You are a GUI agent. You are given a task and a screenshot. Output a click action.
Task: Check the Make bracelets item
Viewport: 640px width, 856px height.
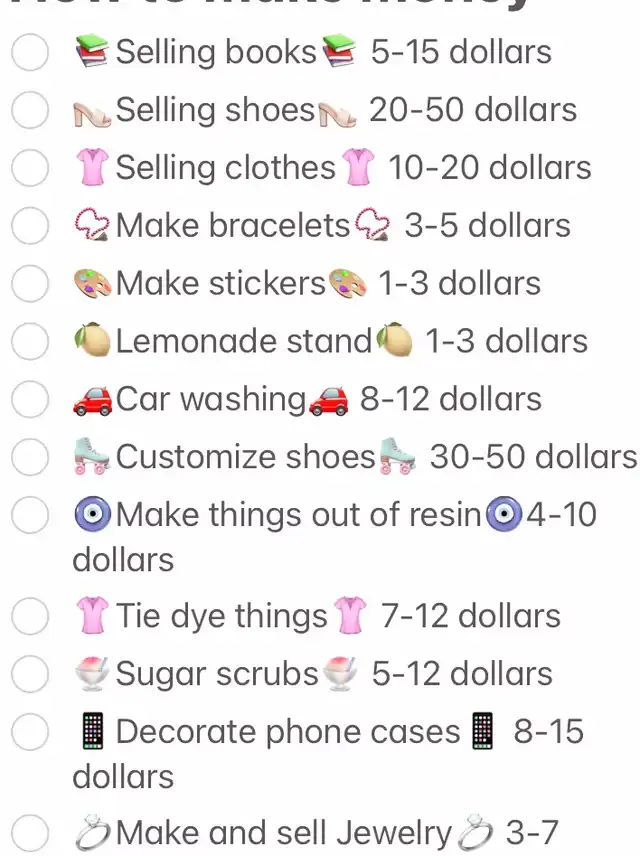(30, 227)
